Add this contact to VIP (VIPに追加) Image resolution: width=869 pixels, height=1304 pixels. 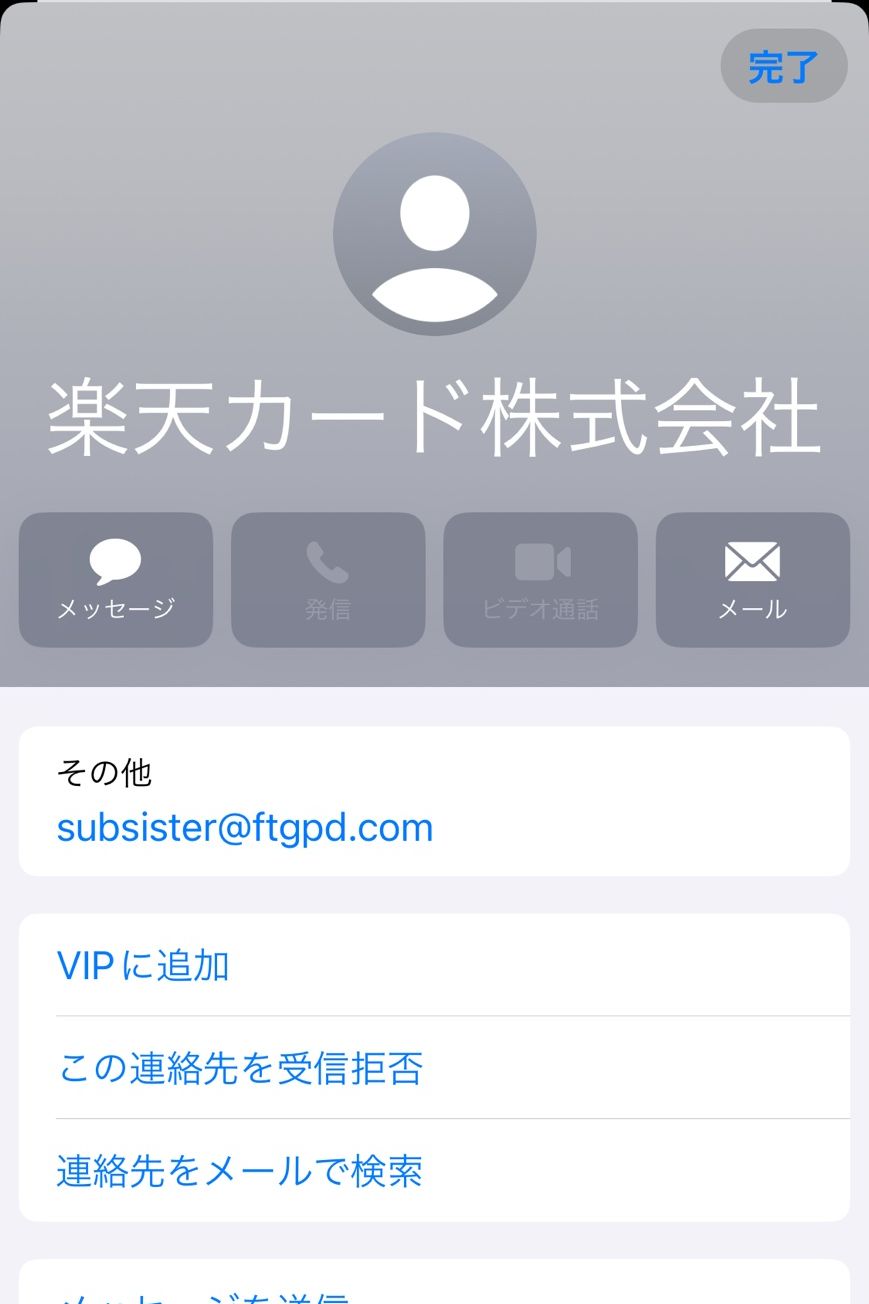[143, 966]
